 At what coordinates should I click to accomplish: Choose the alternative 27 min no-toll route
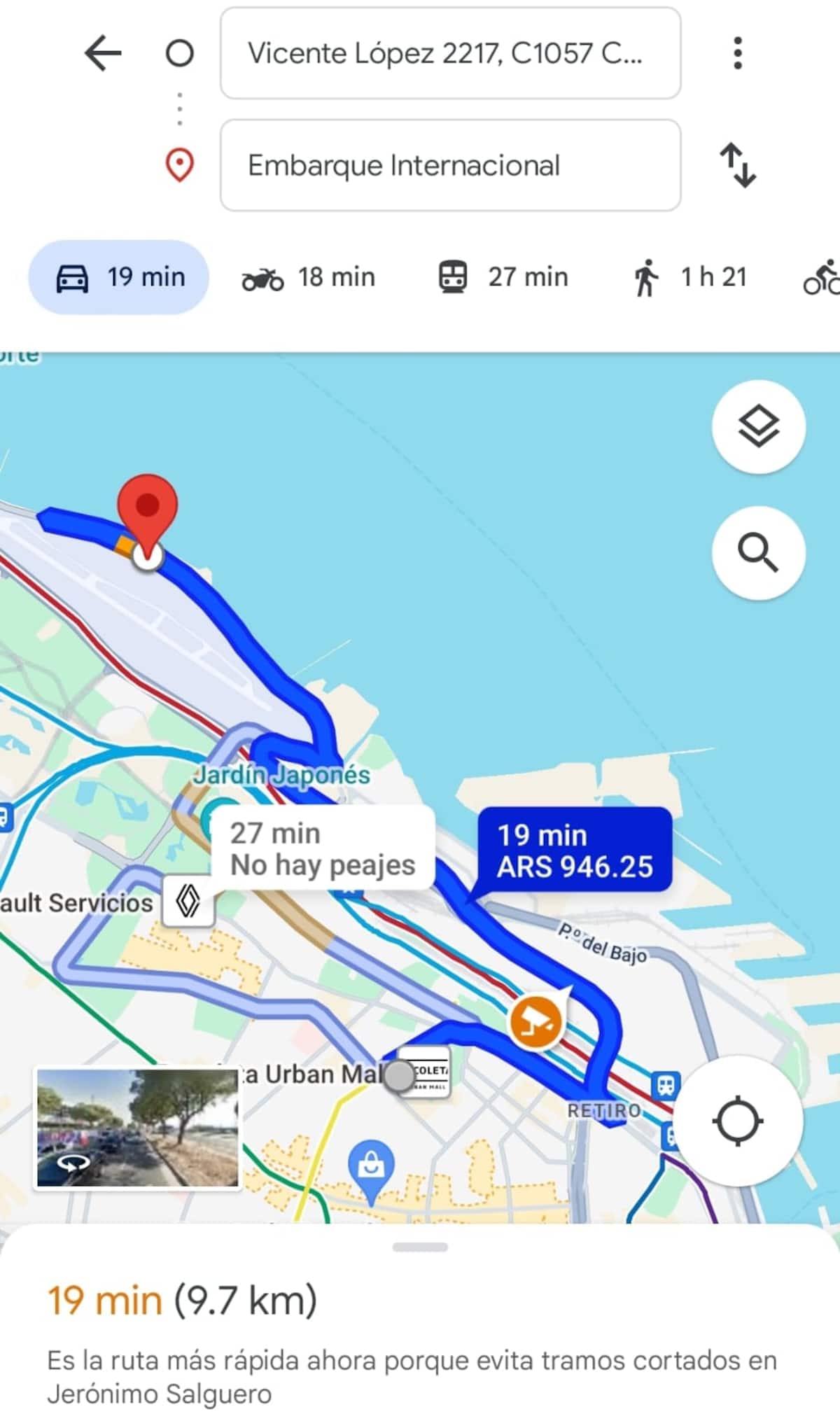pyautogui.click(x=323, y=848)
